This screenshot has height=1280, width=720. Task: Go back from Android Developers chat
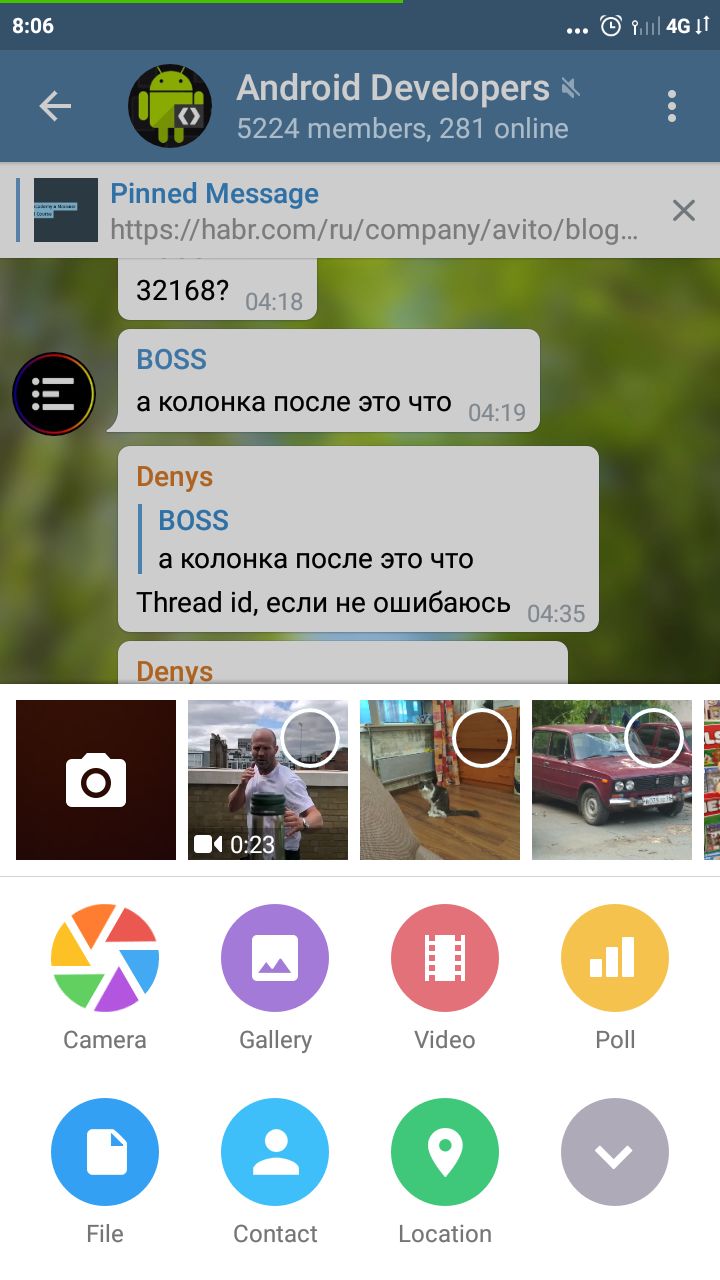55,106
